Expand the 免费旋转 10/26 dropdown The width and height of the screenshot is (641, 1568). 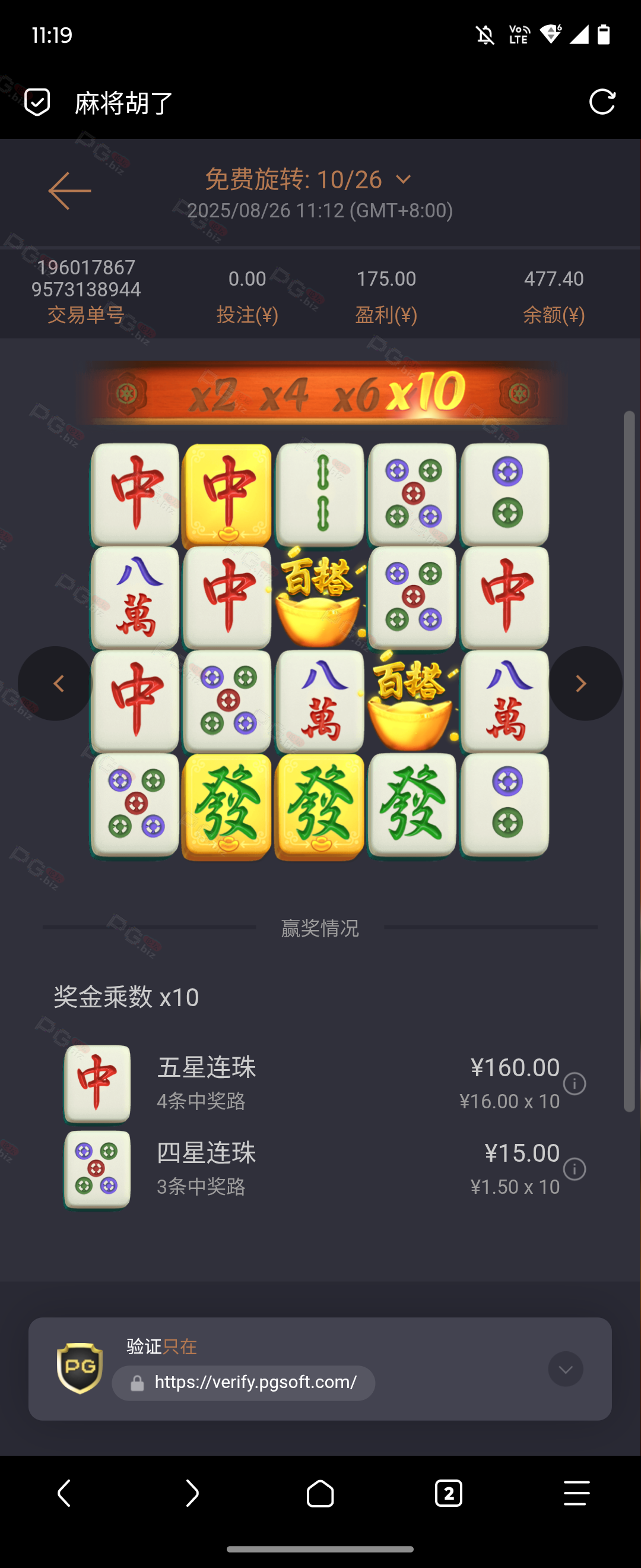[403, 179]
